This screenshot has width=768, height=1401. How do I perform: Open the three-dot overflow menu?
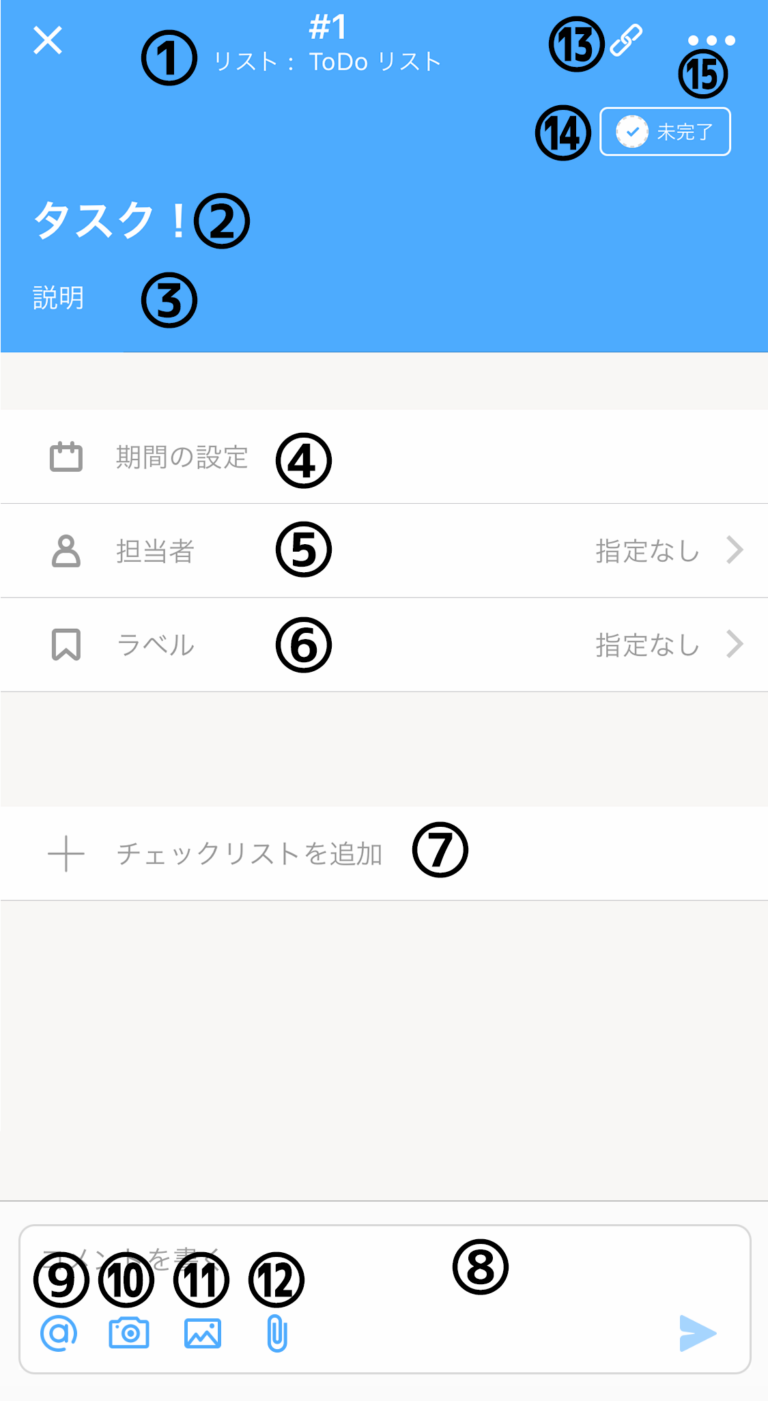pos(711,39)
